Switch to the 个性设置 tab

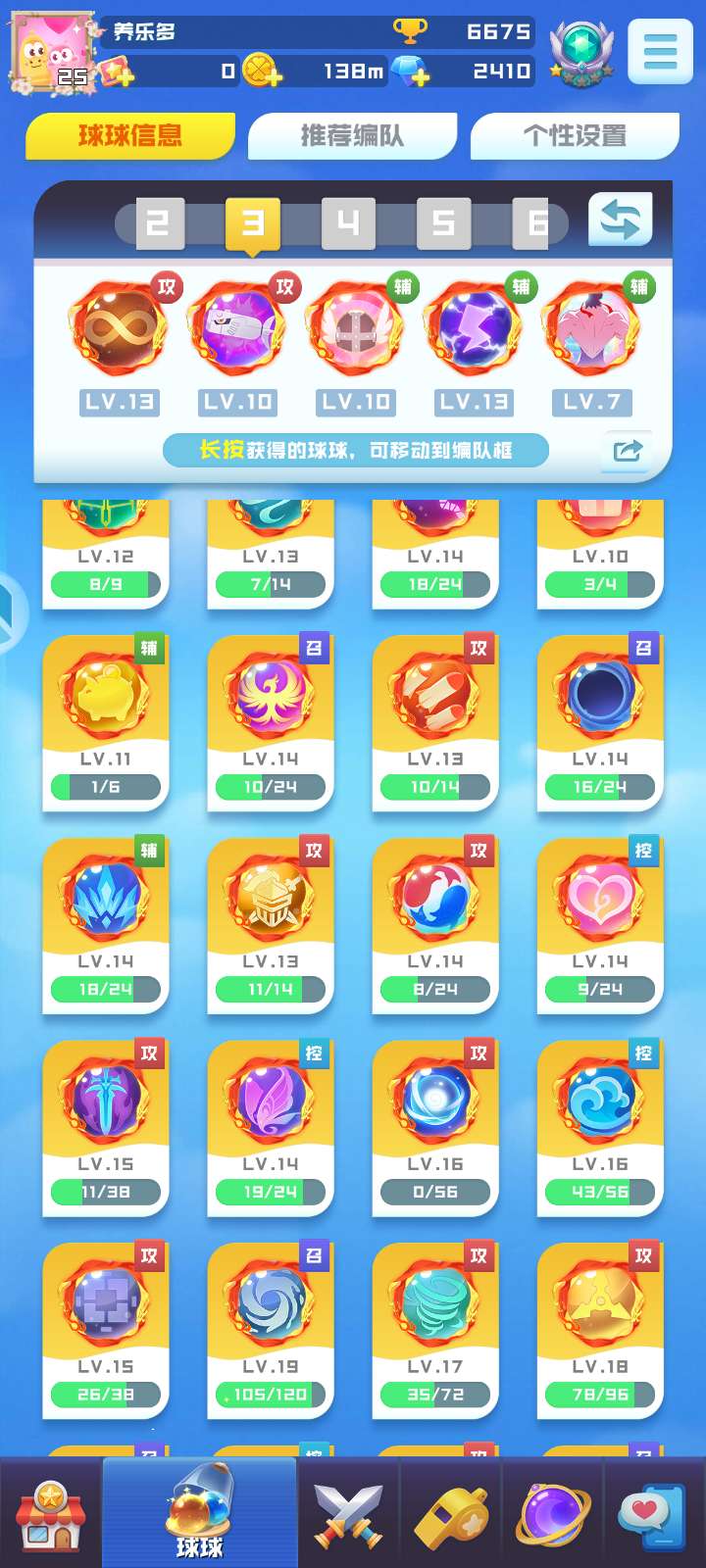(x=575, y=135)
